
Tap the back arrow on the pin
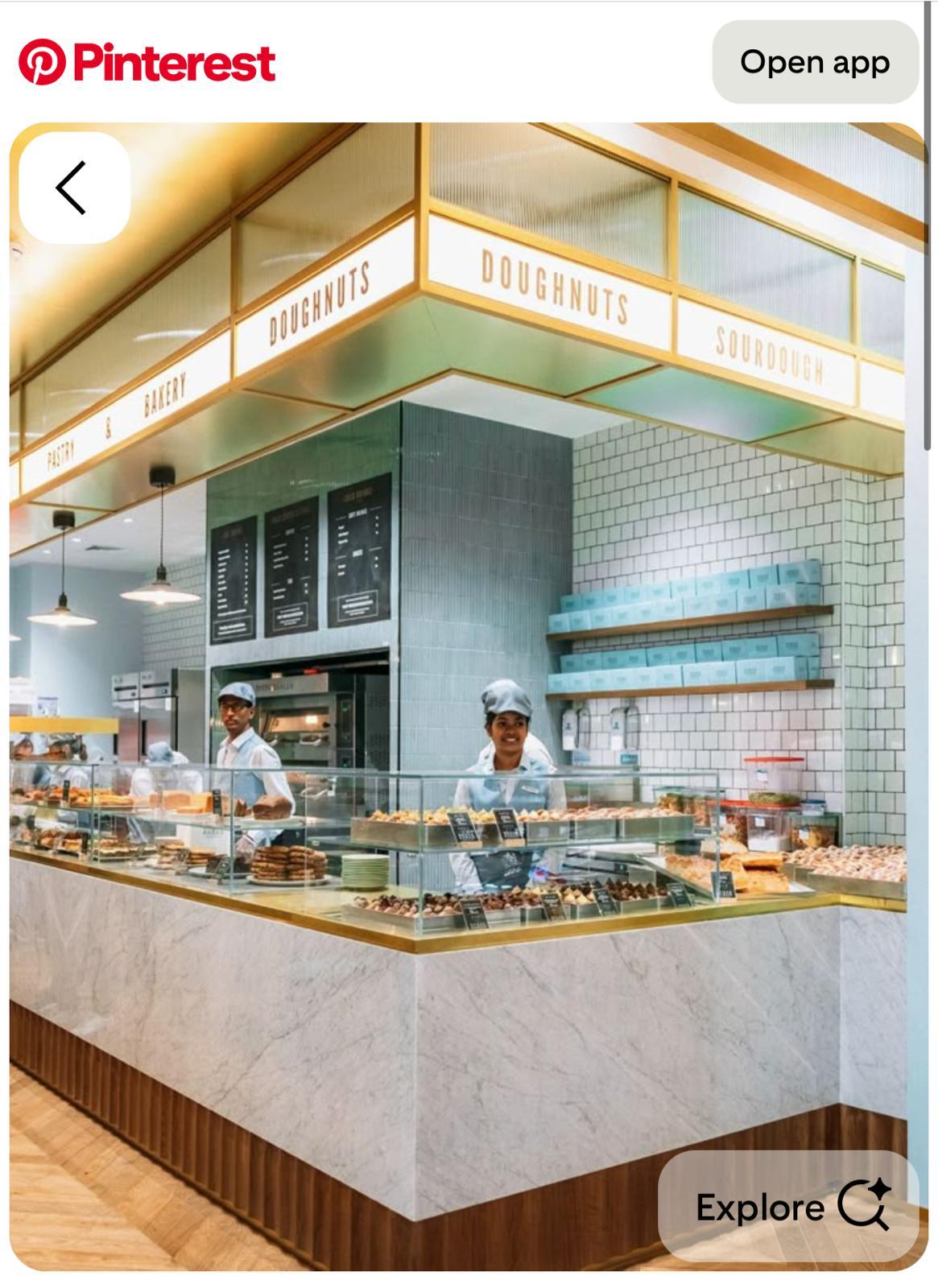[74, 188]
